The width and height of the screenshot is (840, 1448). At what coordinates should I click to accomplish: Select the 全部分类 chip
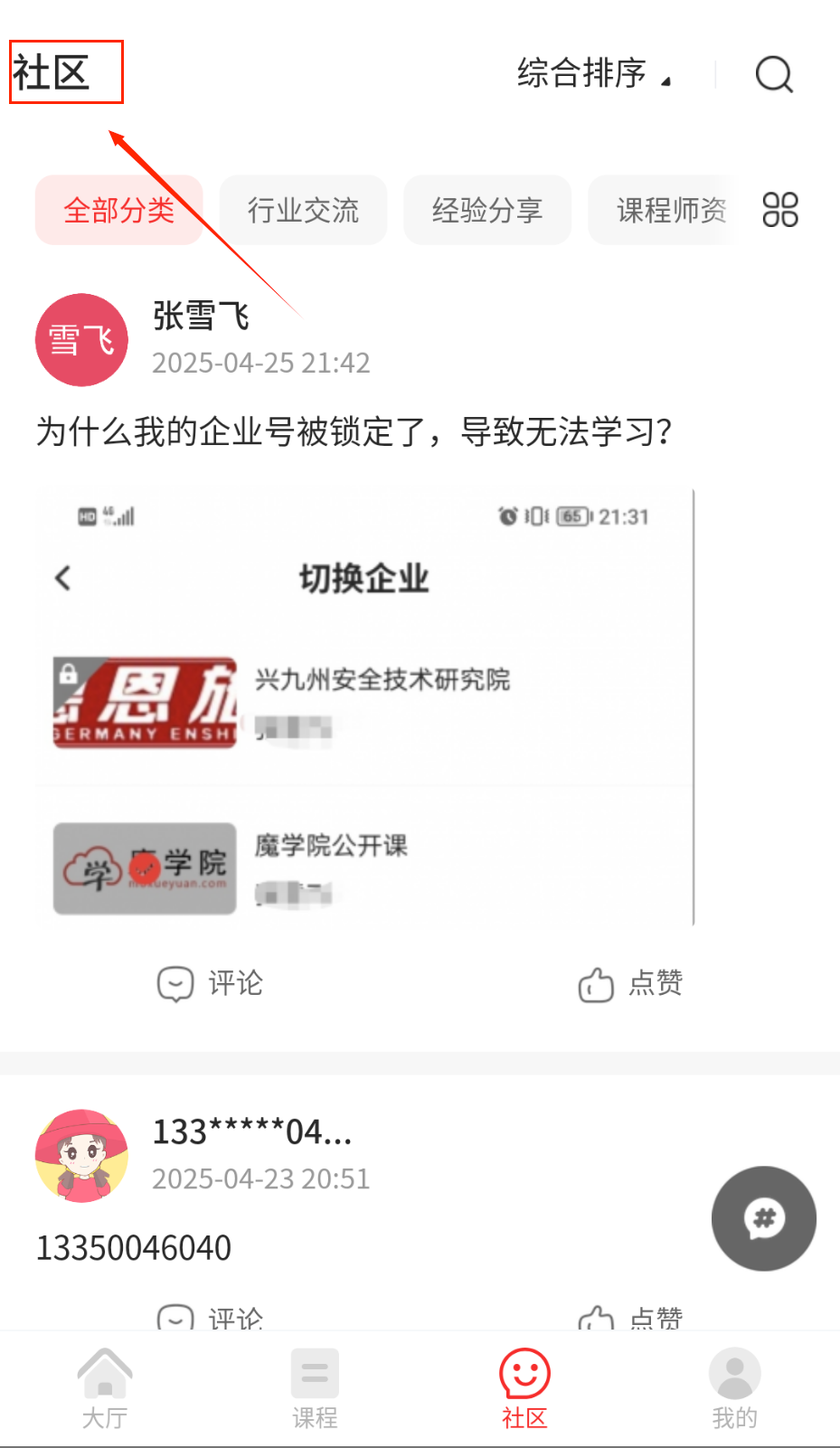coord(118,211)
